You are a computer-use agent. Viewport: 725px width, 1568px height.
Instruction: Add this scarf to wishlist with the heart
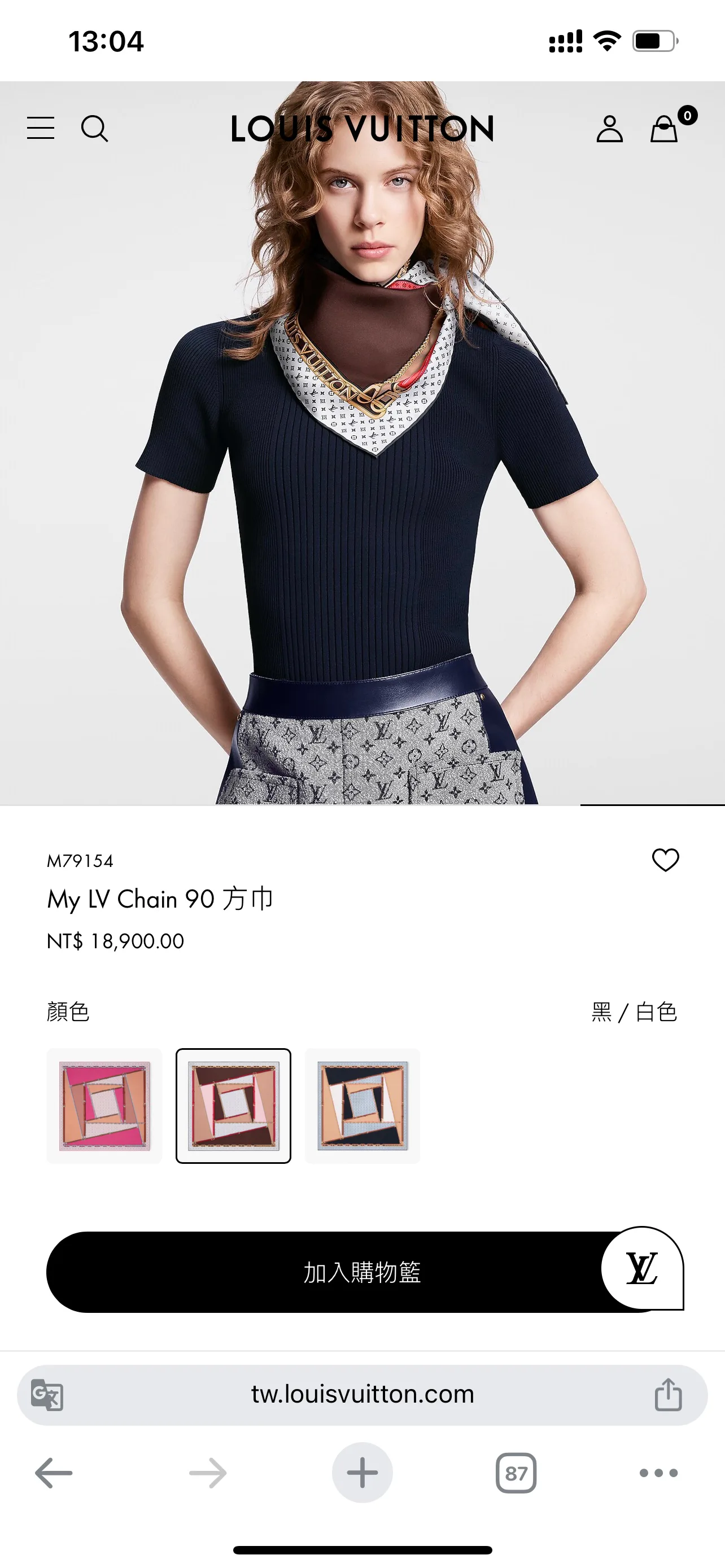click(665, 860)
